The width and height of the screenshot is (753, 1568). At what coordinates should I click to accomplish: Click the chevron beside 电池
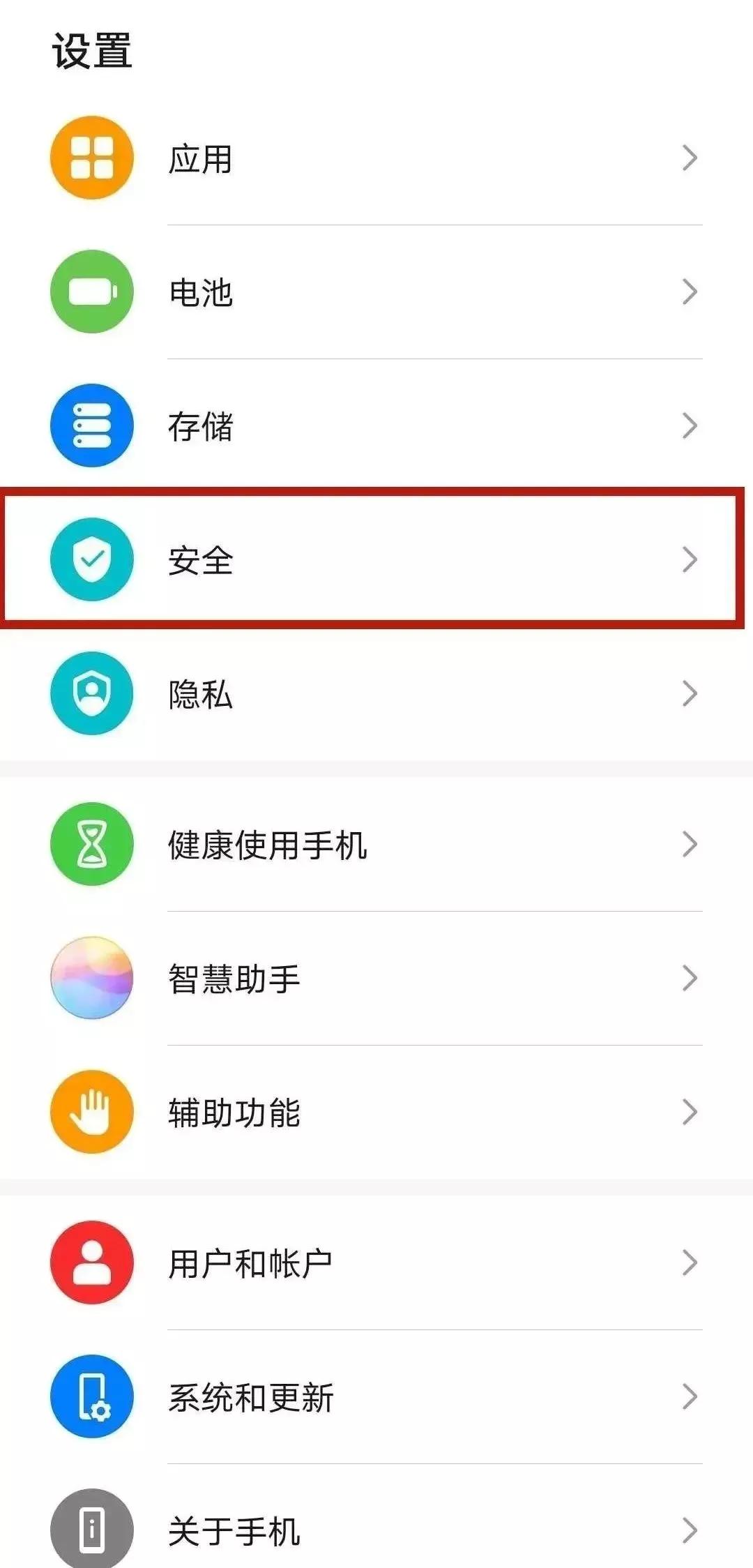click(689, 293)
